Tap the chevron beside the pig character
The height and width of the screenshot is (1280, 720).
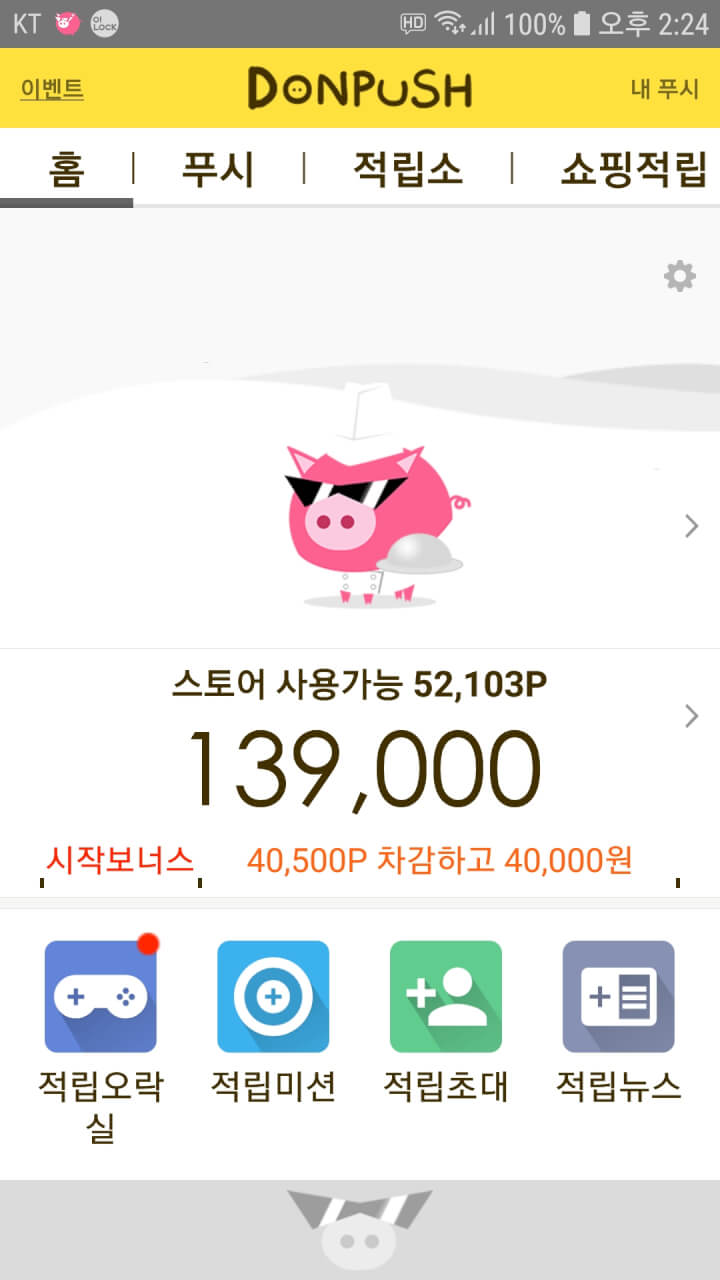click(691, 526)
